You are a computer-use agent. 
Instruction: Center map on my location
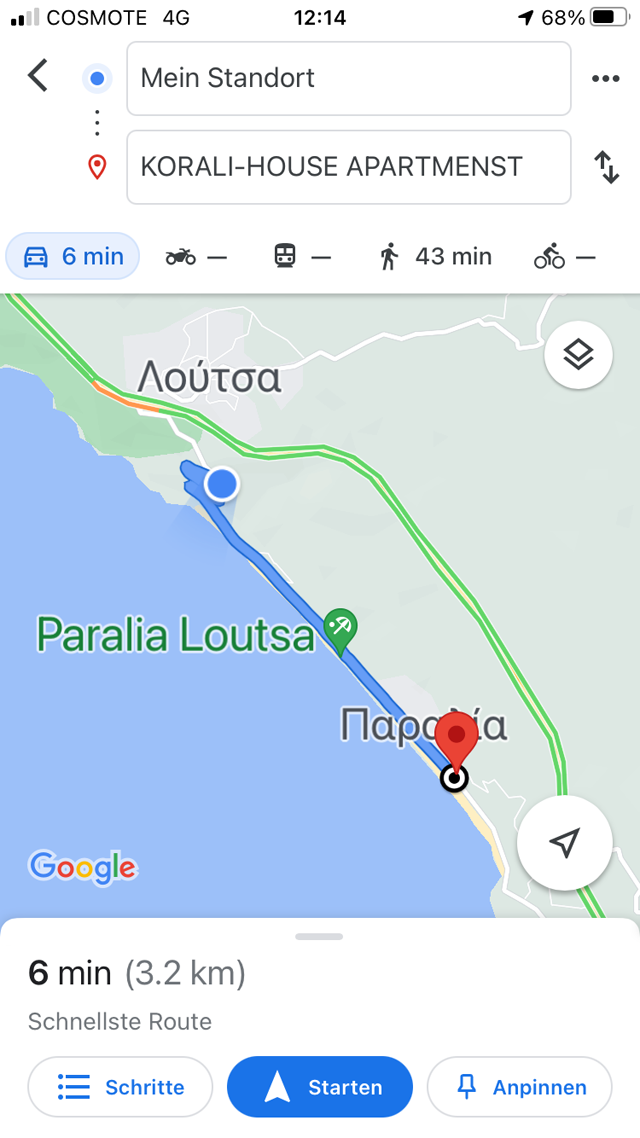coord(565,843)
